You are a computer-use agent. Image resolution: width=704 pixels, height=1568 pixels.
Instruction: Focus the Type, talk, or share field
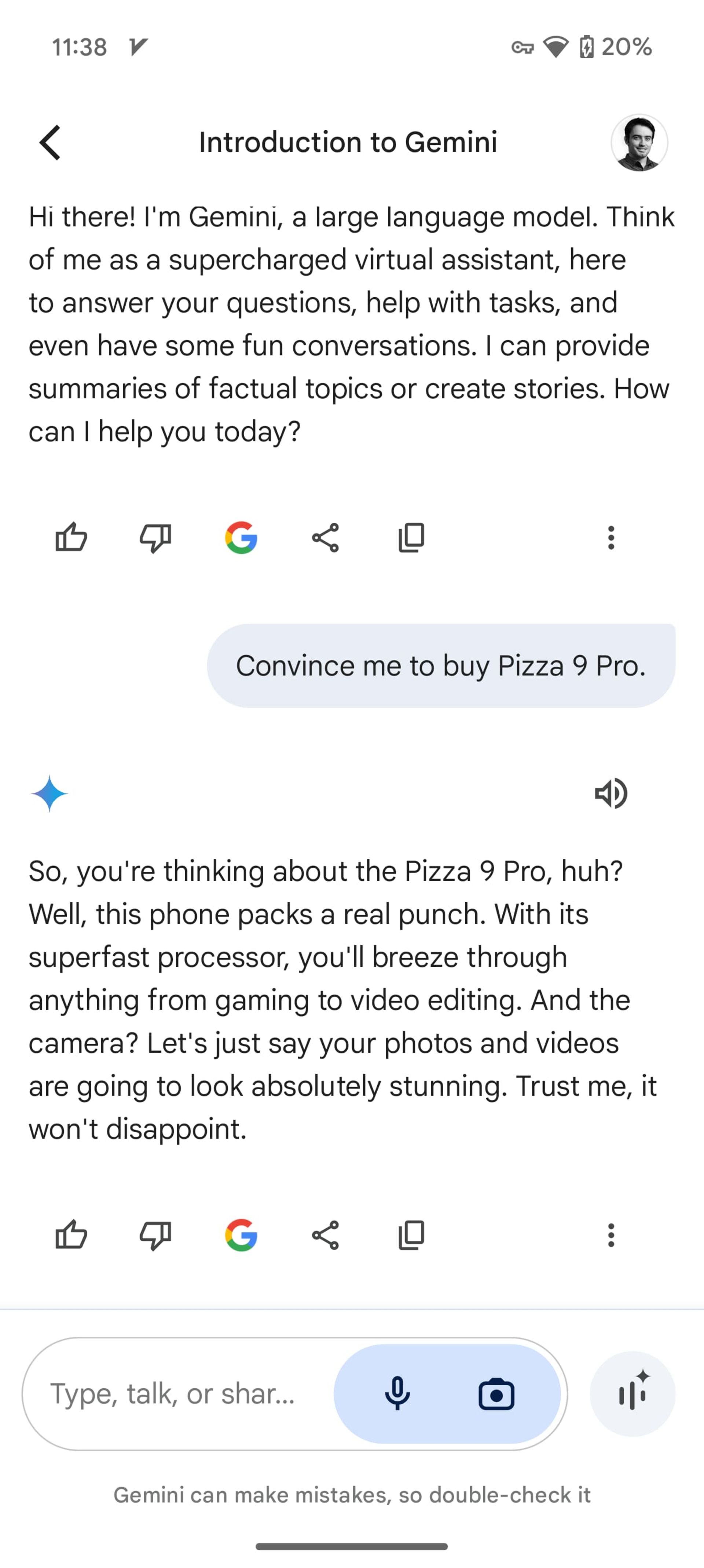pos(173,1393)
